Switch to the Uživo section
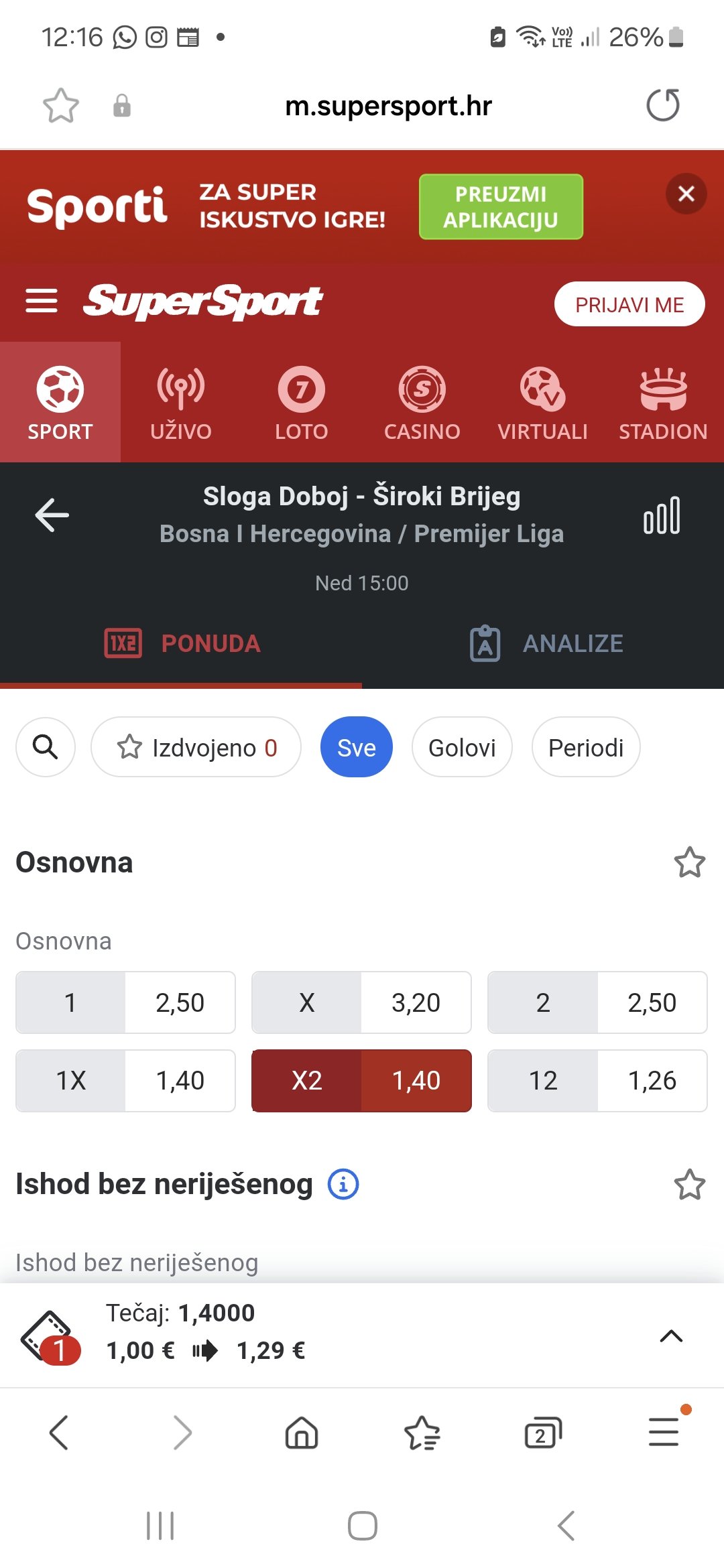 click(x=181, y=402)
